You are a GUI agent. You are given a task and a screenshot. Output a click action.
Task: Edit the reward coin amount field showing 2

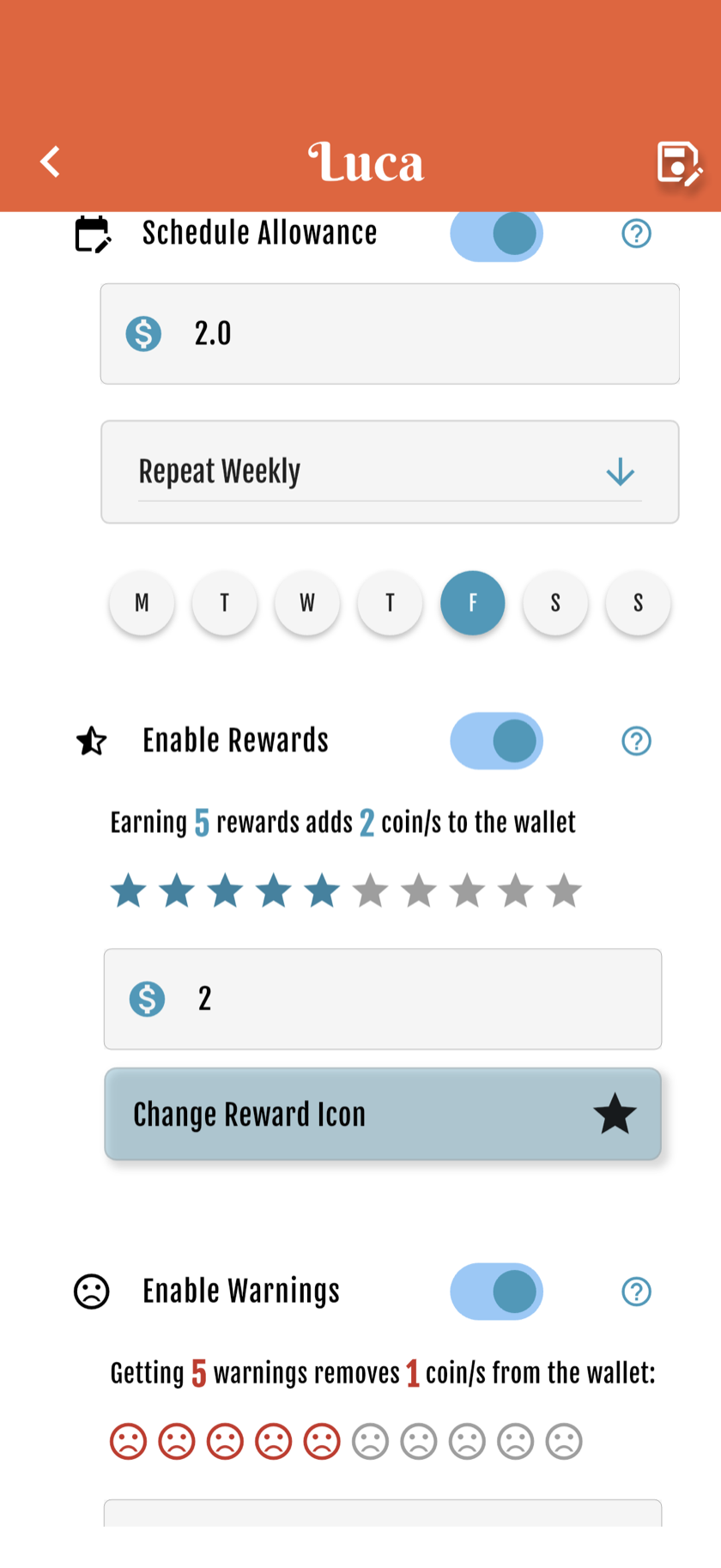(x=383, y=999)
